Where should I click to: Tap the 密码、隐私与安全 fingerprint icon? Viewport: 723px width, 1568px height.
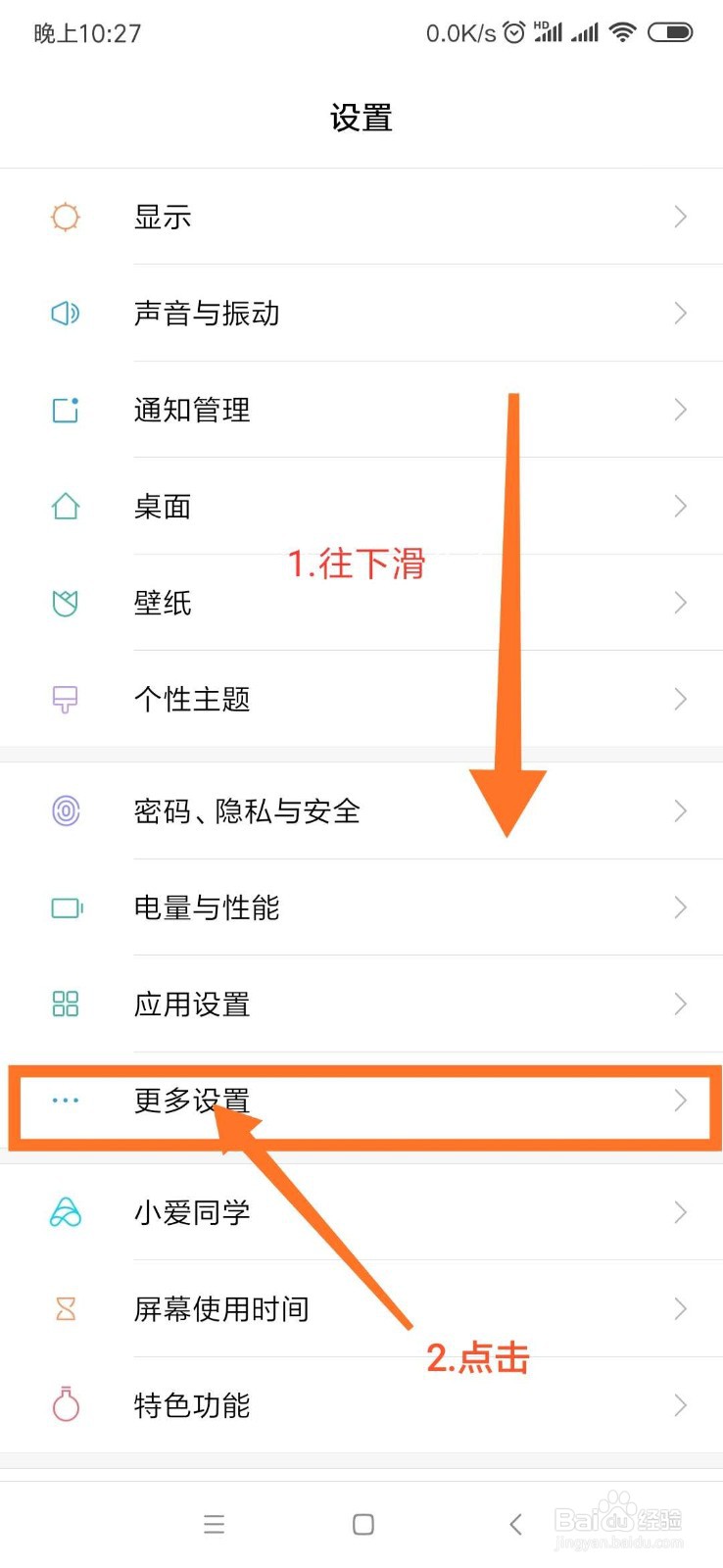point(65,810)
